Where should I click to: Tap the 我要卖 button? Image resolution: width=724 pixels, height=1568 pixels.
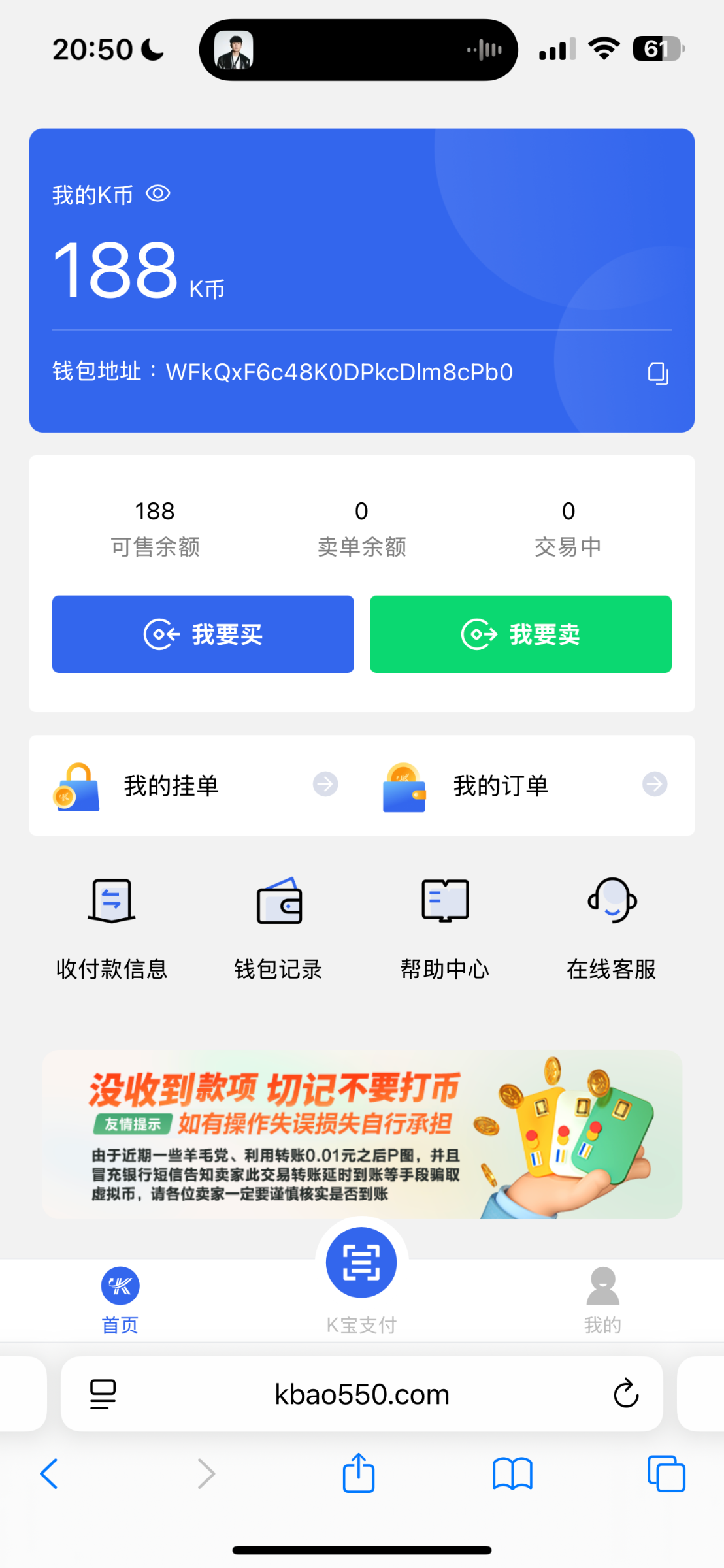click(x=520, y=634)
